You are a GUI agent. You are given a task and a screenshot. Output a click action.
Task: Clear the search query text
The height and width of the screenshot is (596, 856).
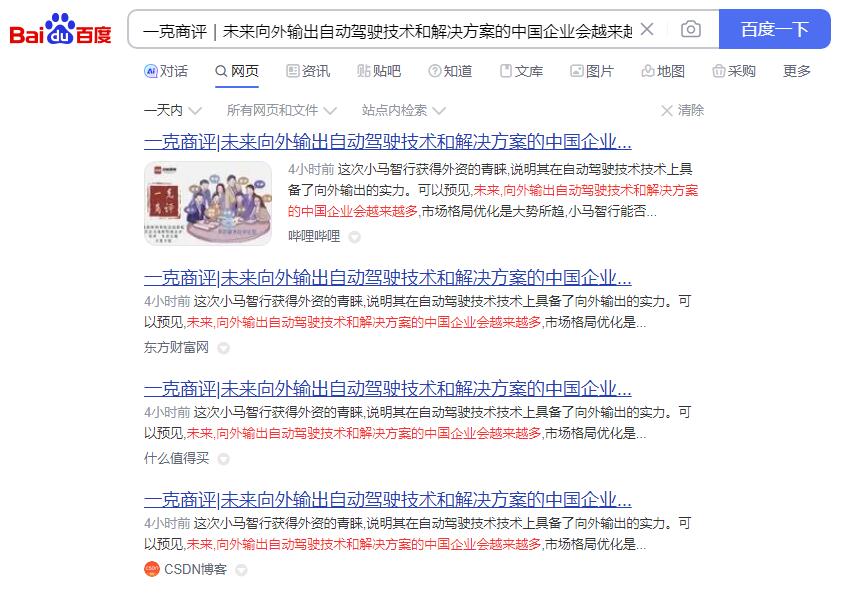click(647, 30)
